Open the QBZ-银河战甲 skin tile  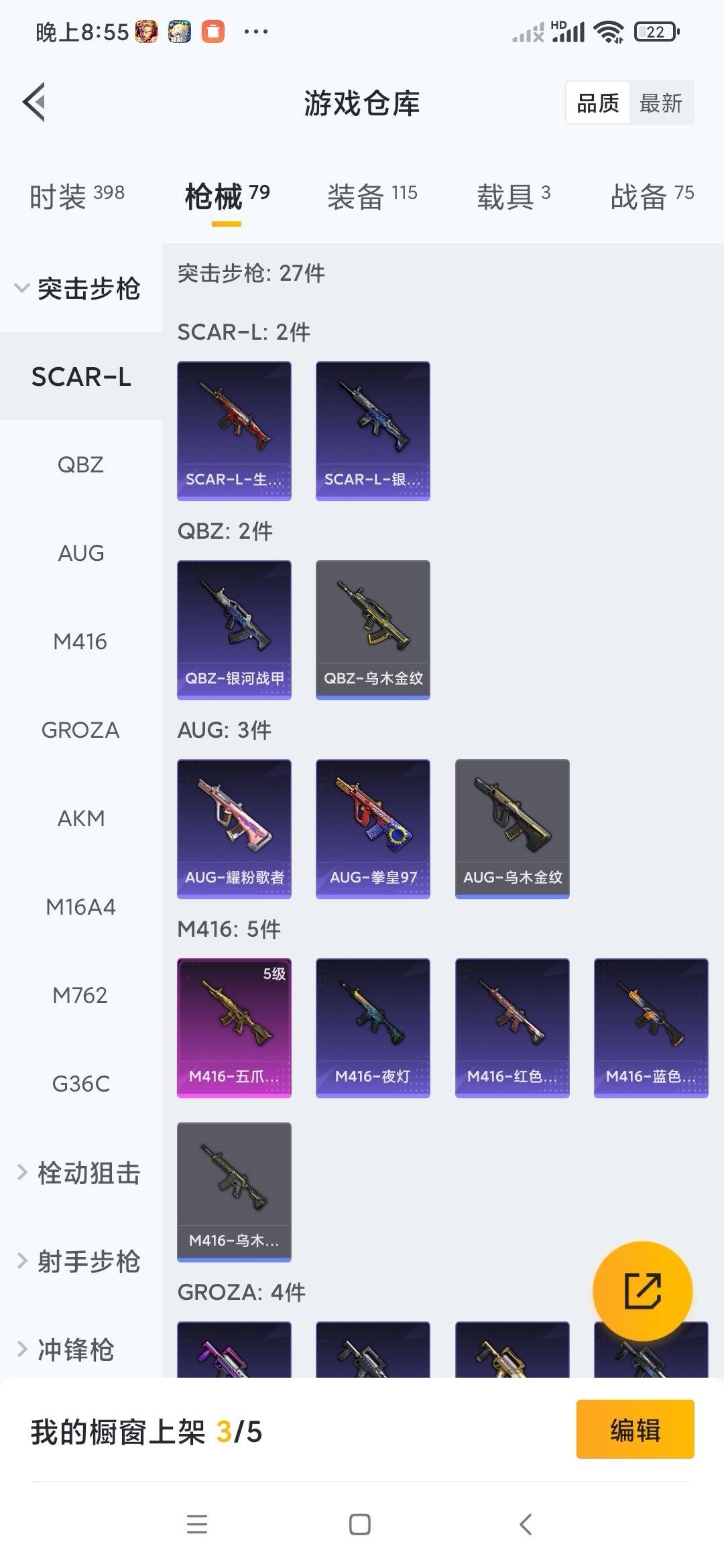point(234,630)
